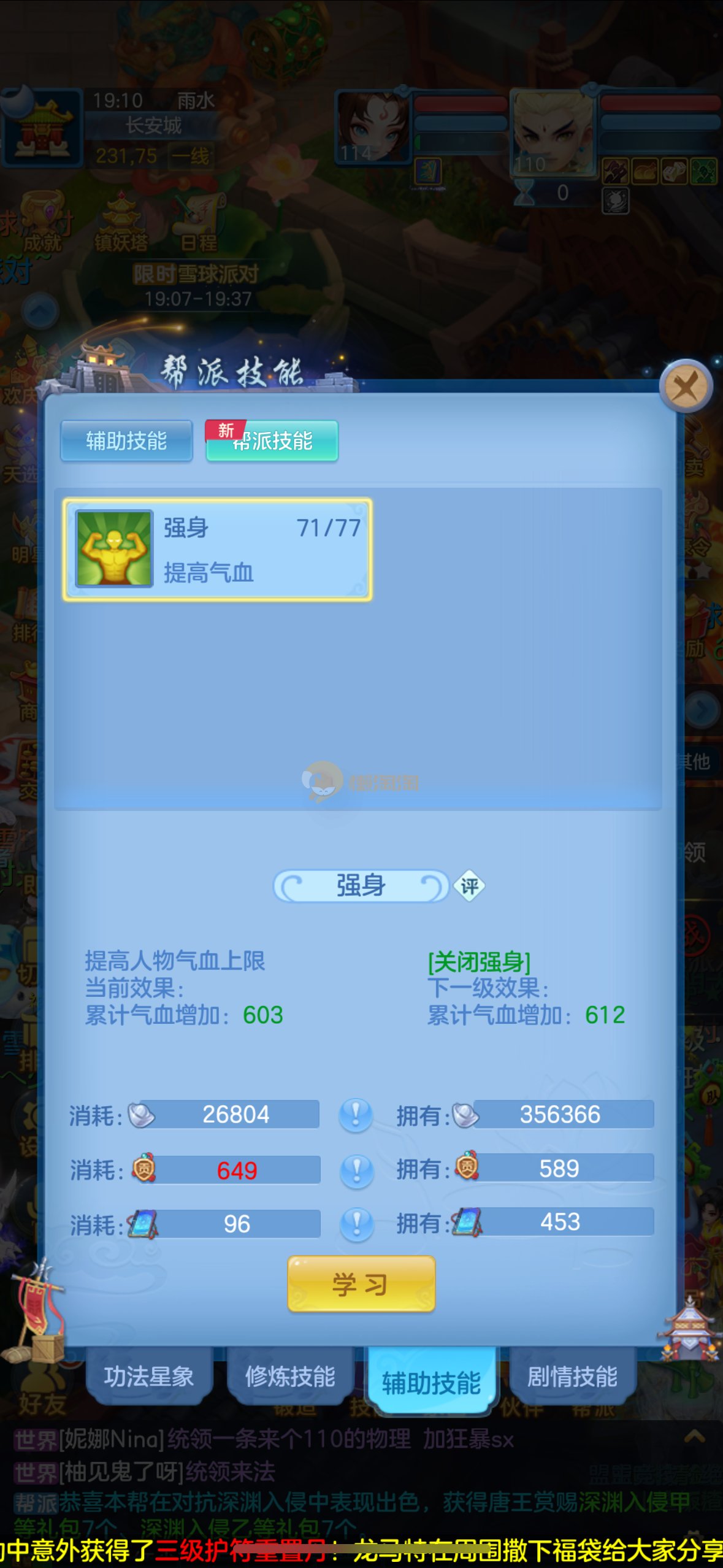Select the 帮派技能 top tab
Image resolution: width=723 pixels, height=1568 pixels.
[272, 440]
